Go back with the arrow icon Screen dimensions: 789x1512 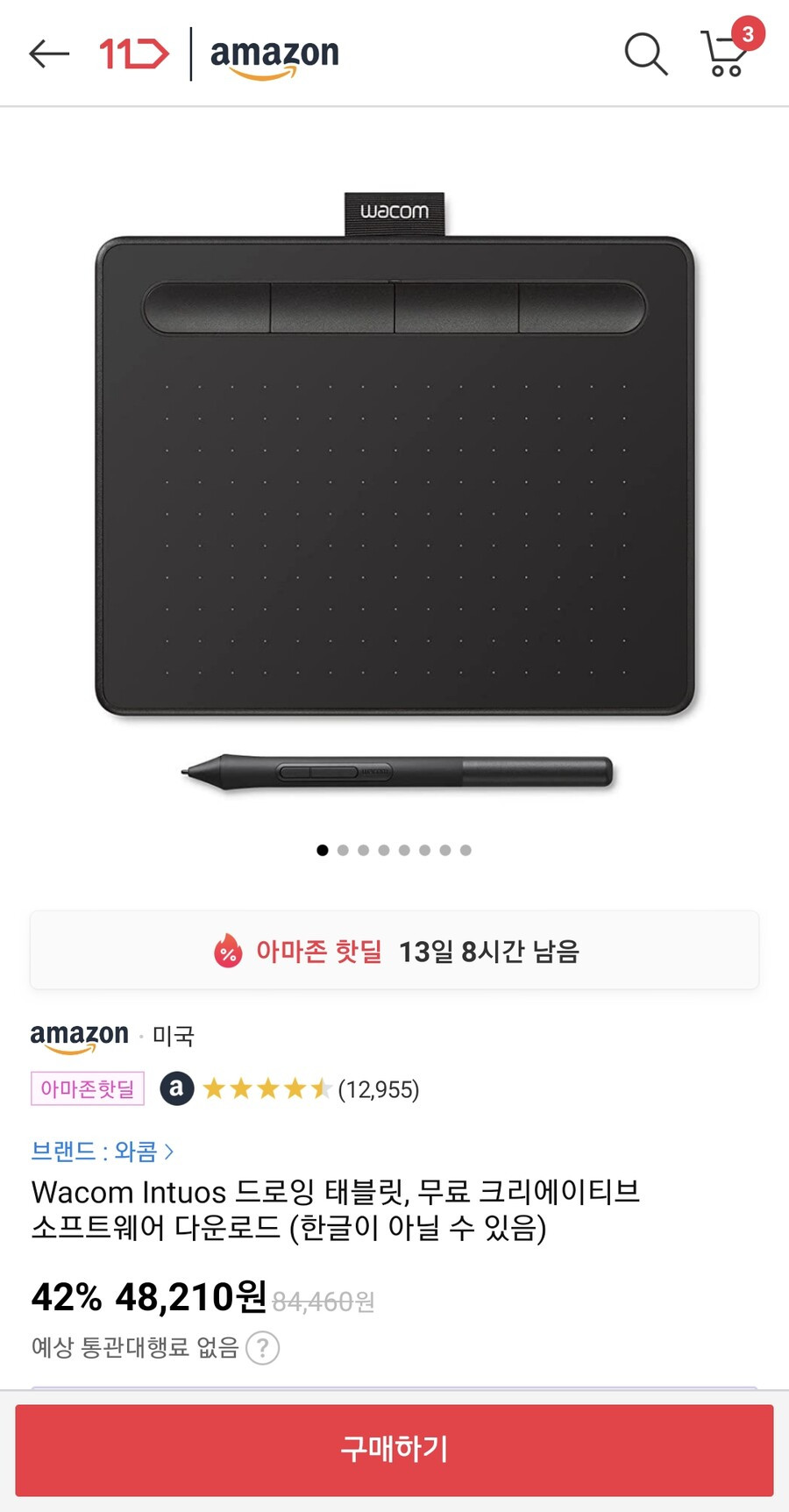click(x=49, y=54)
